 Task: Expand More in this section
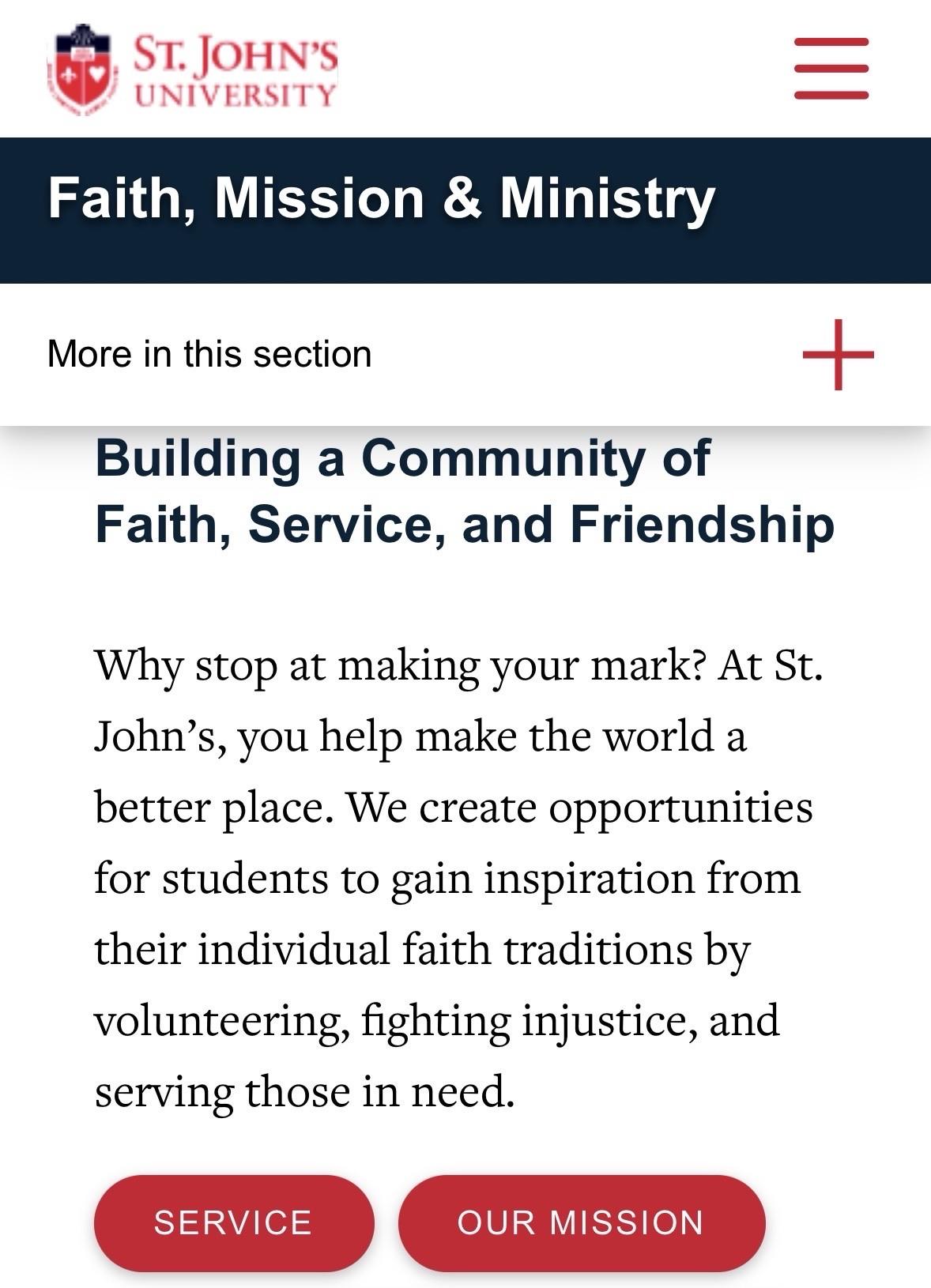[x=838, y=355]
